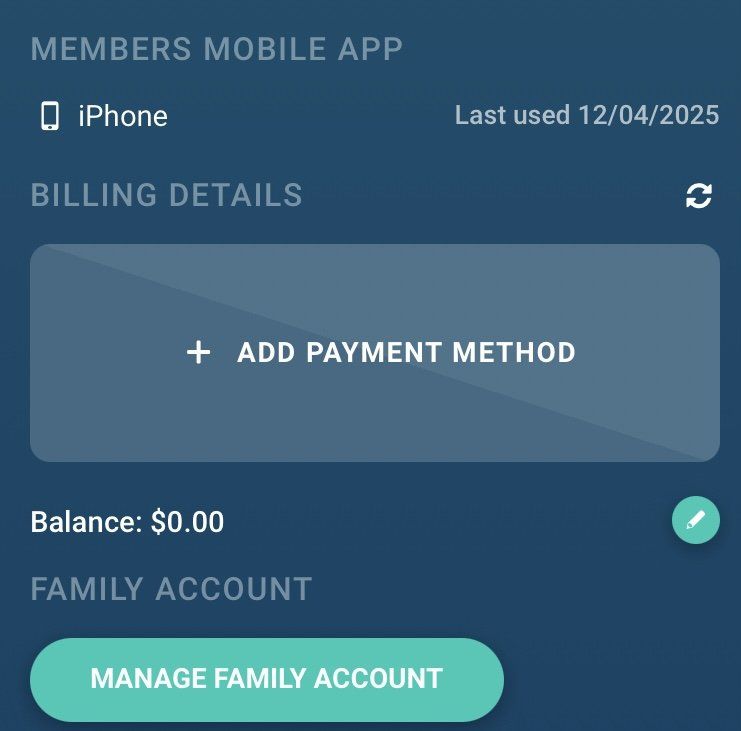
Task: Open Manage Family Account
Action: [x=266, y=679]
